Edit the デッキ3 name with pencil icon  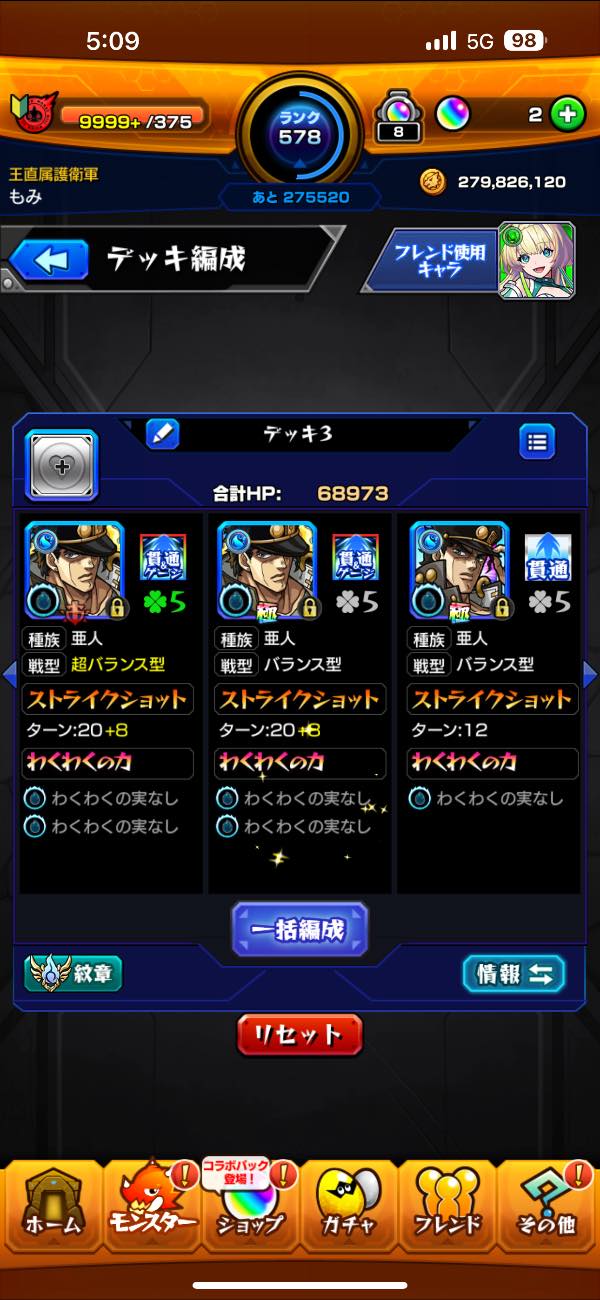coord(162,435)
